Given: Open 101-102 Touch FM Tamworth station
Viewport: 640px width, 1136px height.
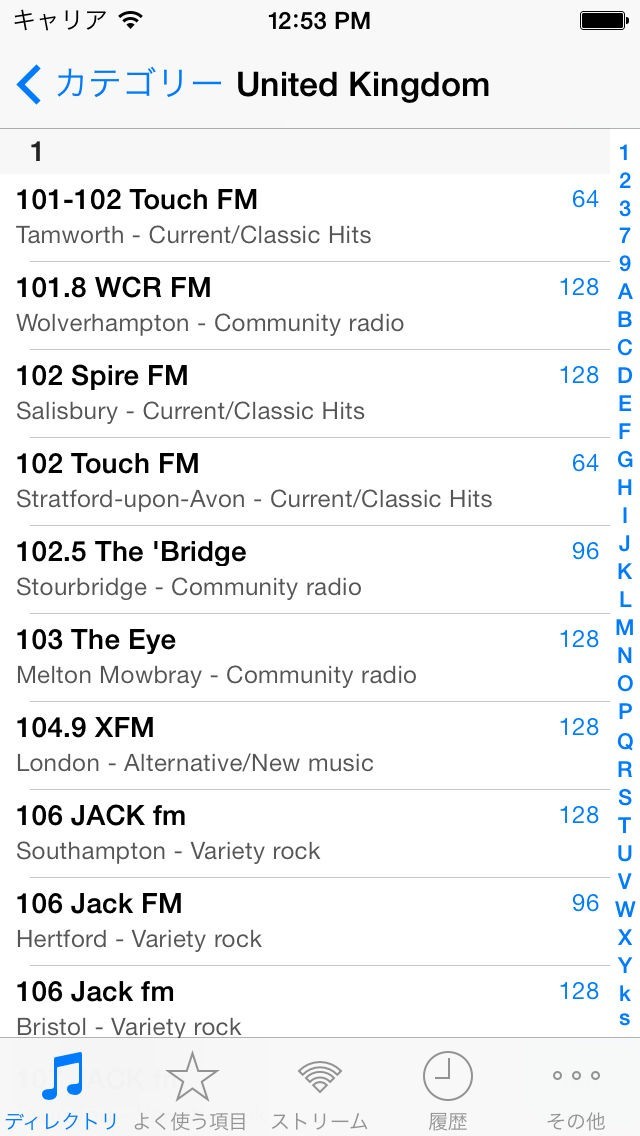Looking at the screenshot, I should [x=300, y=217].
